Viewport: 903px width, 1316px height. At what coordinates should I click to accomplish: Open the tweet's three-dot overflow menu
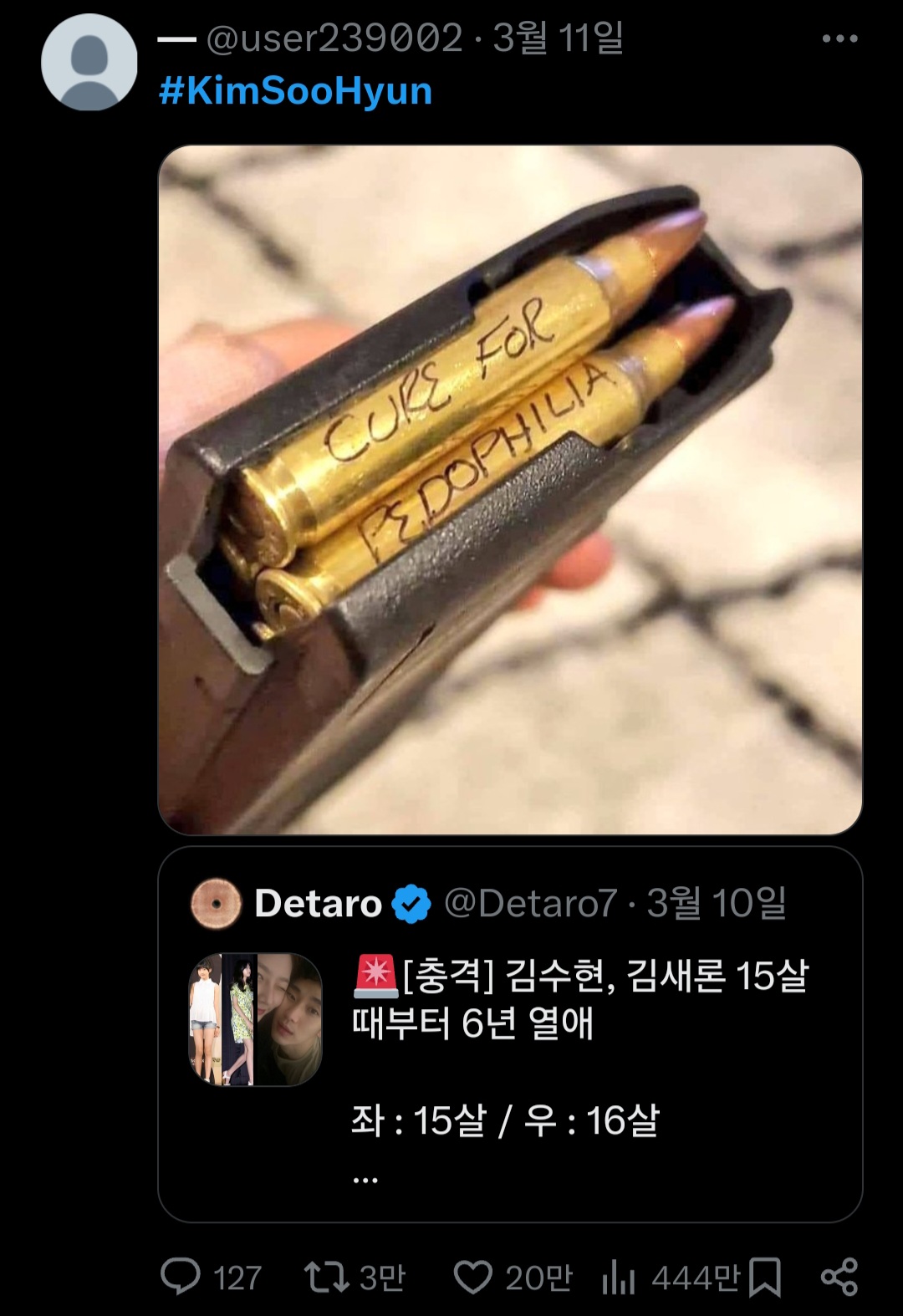(x=839, y=38)
